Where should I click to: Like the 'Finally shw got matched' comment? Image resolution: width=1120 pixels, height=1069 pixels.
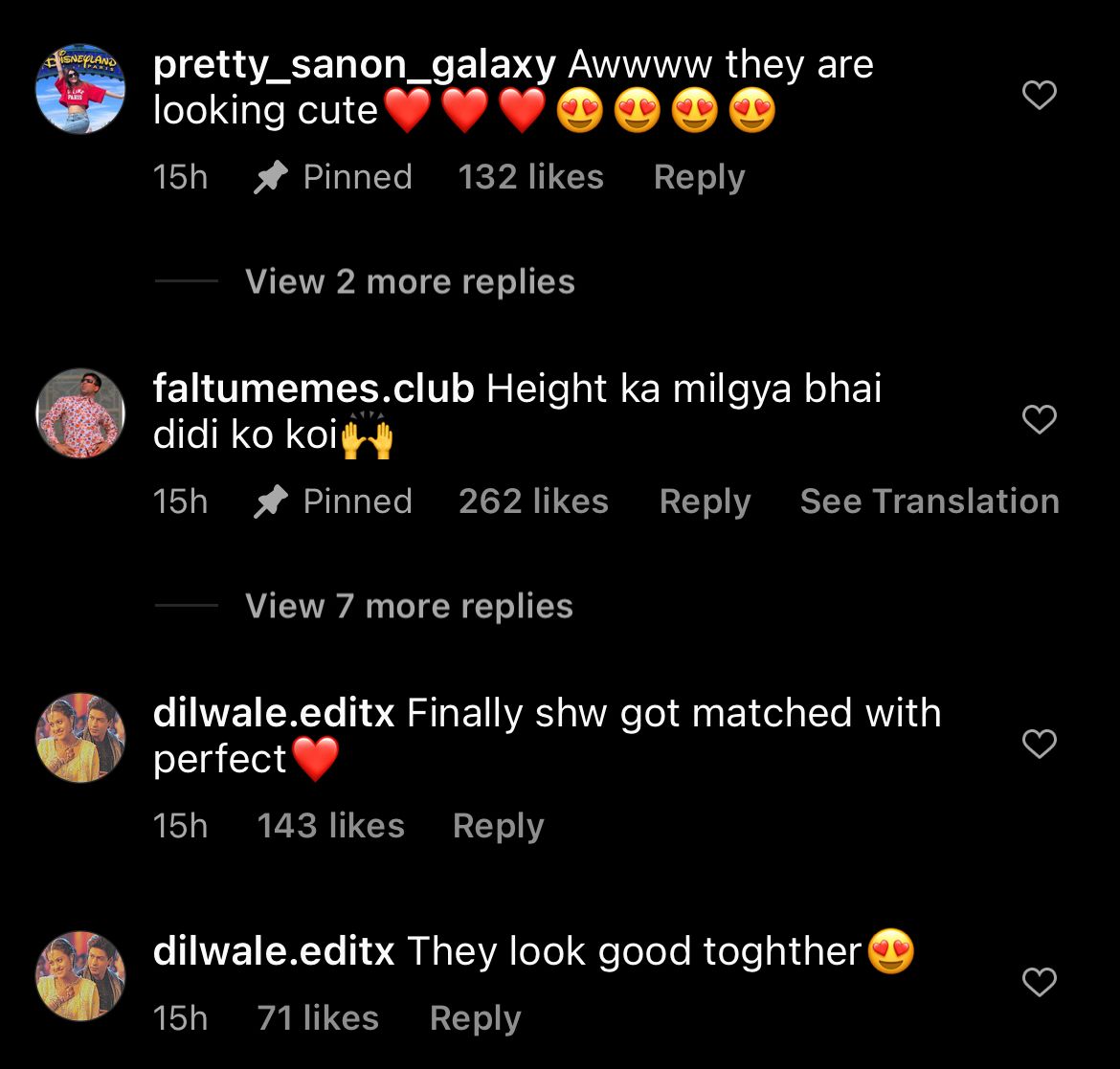coord(1040,744)
